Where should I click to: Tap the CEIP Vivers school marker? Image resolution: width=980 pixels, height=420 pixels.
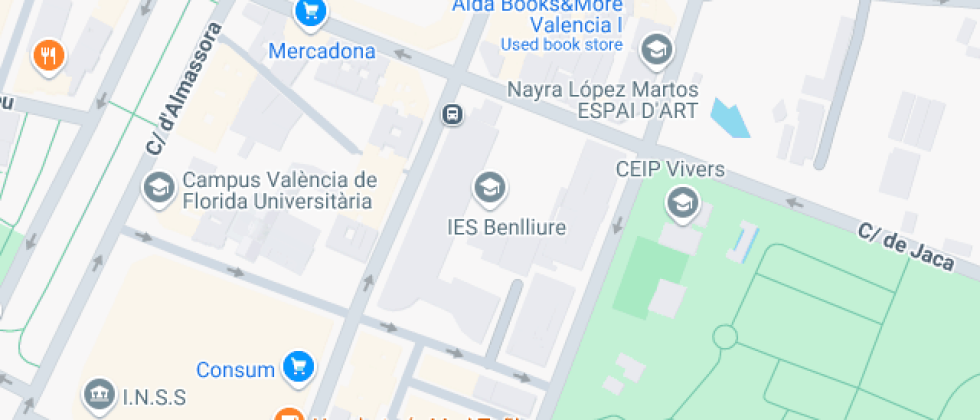682,203
